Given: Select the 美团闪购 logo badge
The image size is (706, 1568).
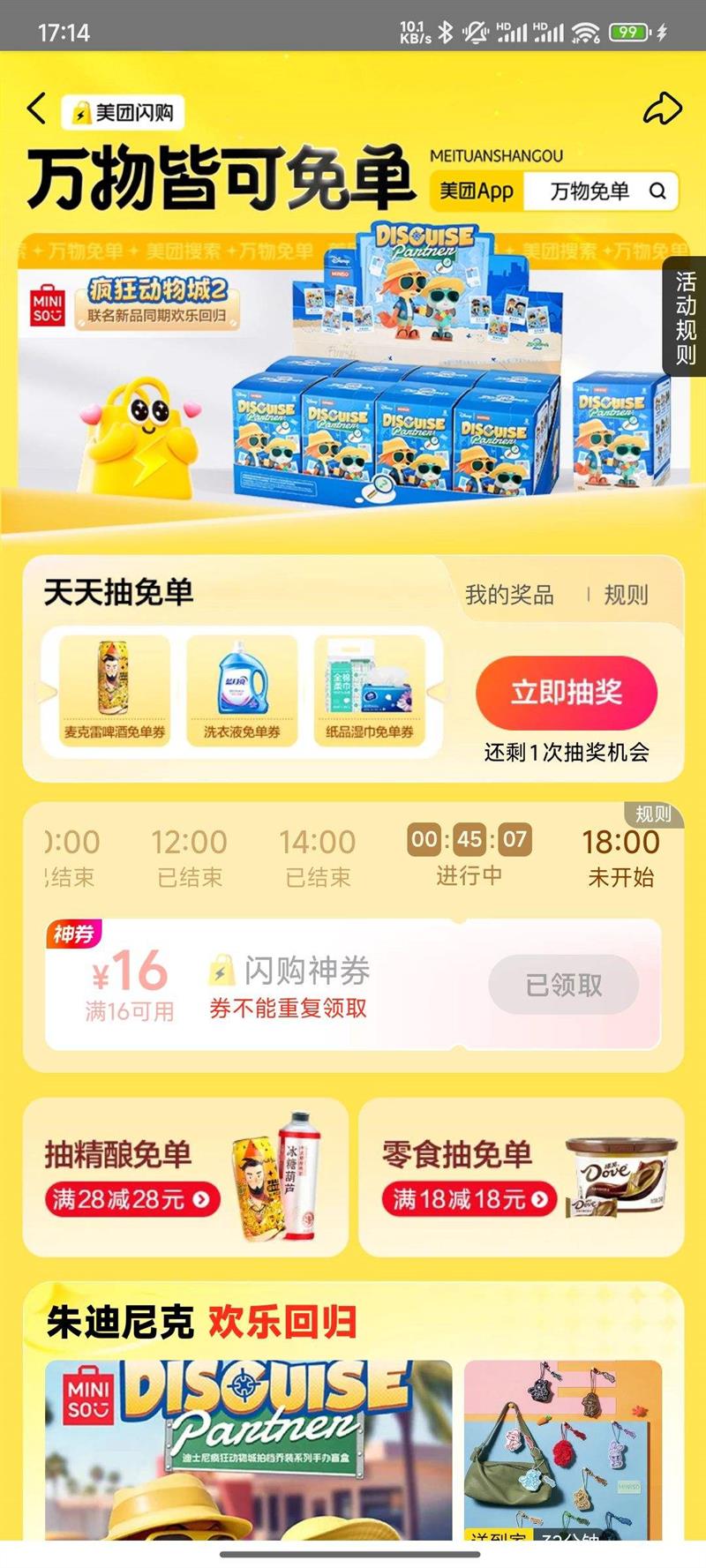Looking at the screenshot, I should coord(123,112).
